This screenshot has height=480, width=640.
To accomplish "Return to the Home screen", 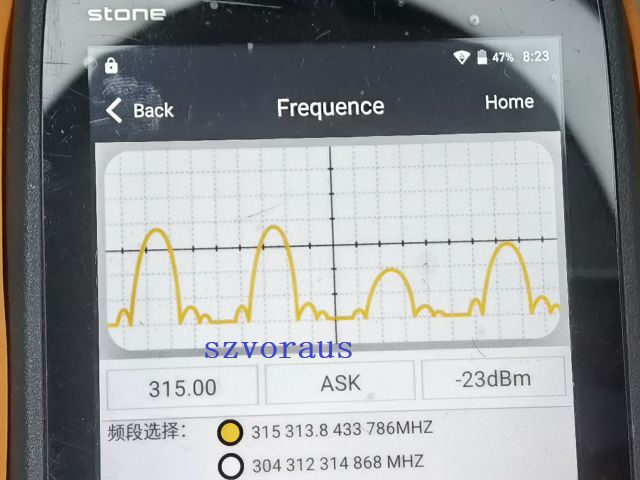I will [x=509, y=102].
